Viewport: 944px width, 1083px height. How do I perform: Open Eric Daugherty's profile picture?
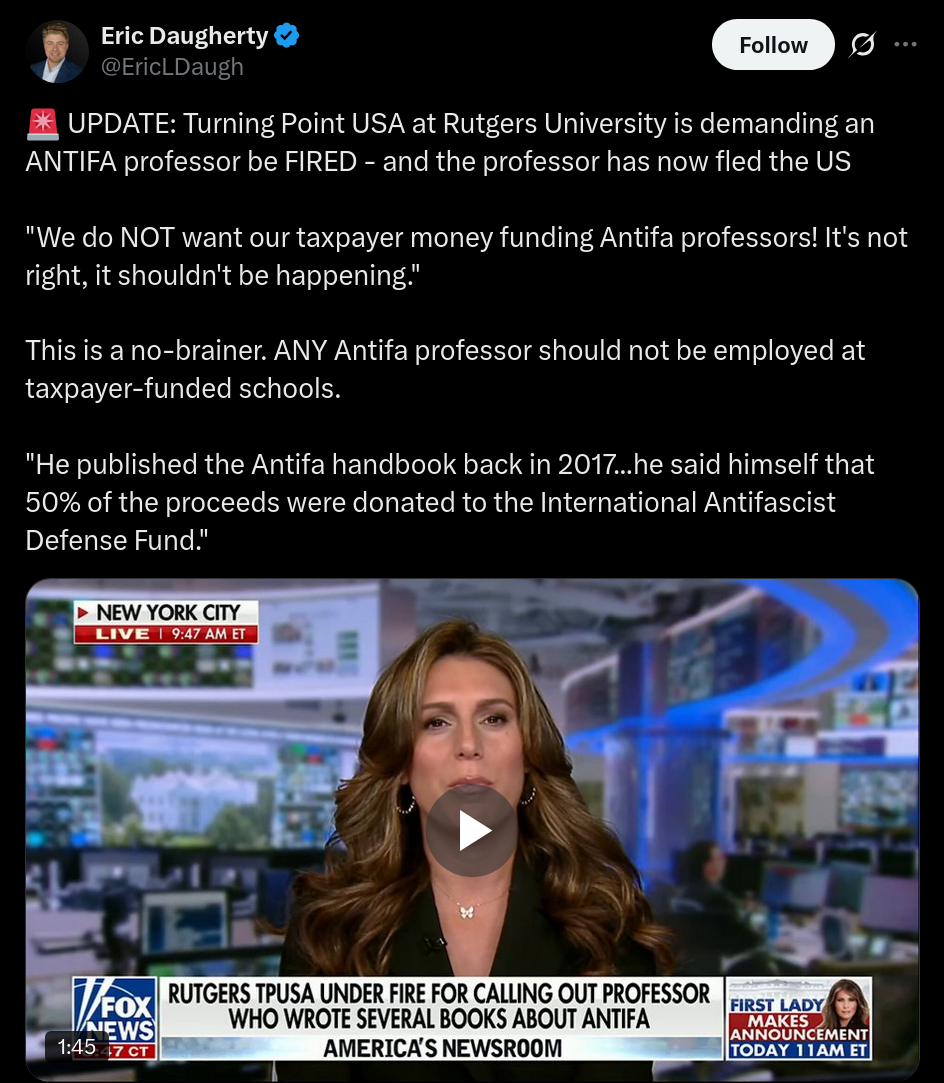(x=57, y=52)
